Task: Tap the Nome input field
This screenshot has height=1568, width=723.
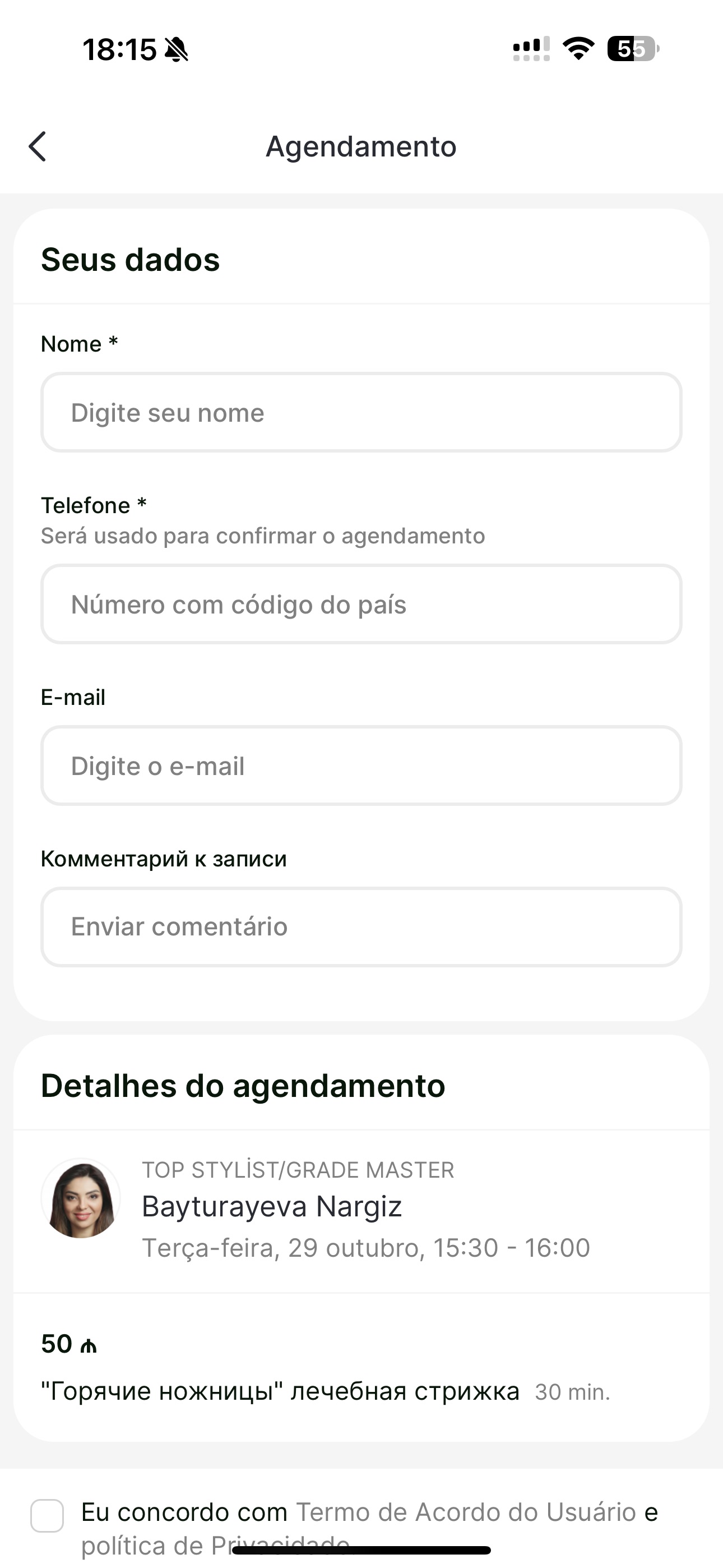Action: 361,412
